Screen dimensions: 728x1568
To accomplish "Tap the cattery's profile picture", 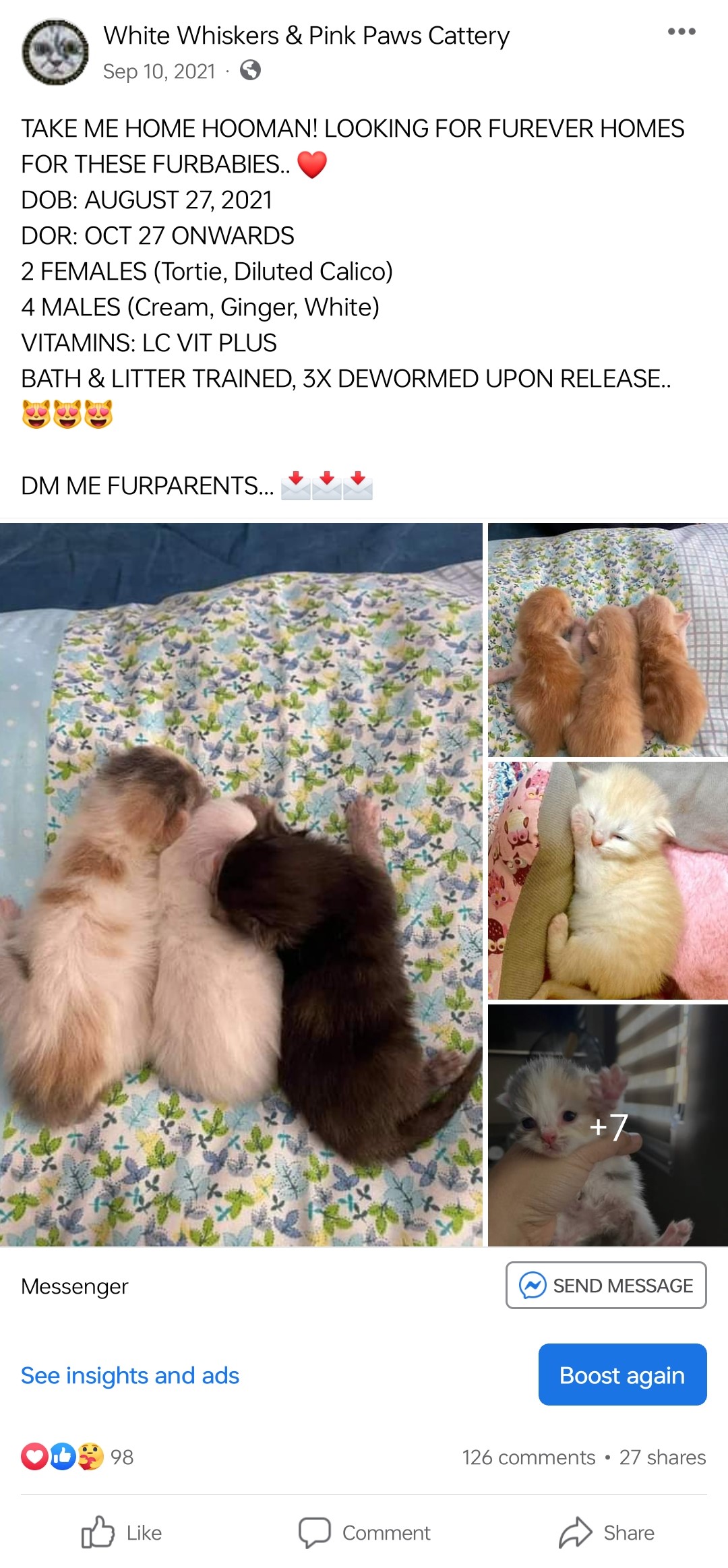I will click(55, 52).
